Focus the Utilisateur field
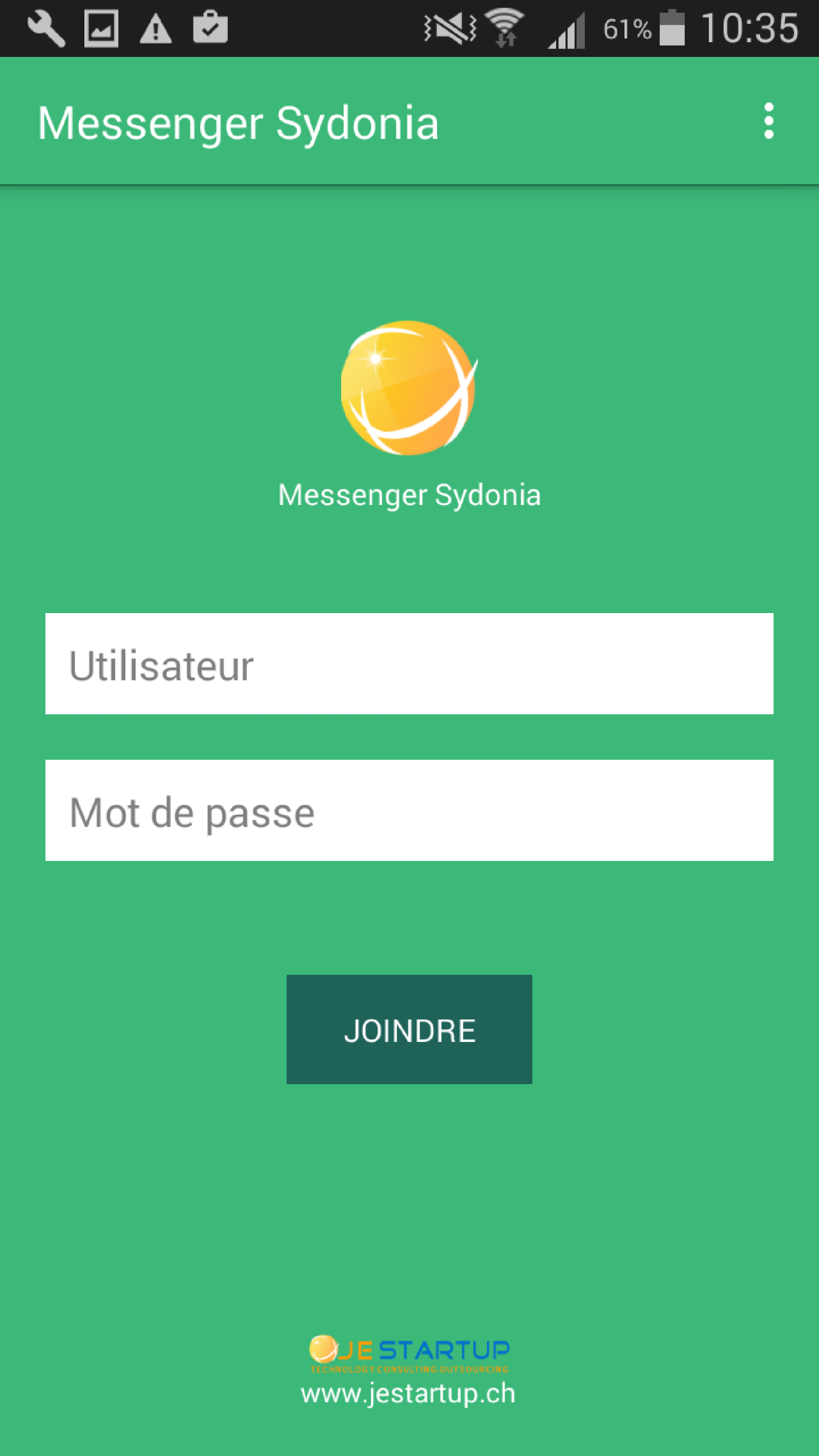The height and width of the screenshot is (1456, 819). 409,663
